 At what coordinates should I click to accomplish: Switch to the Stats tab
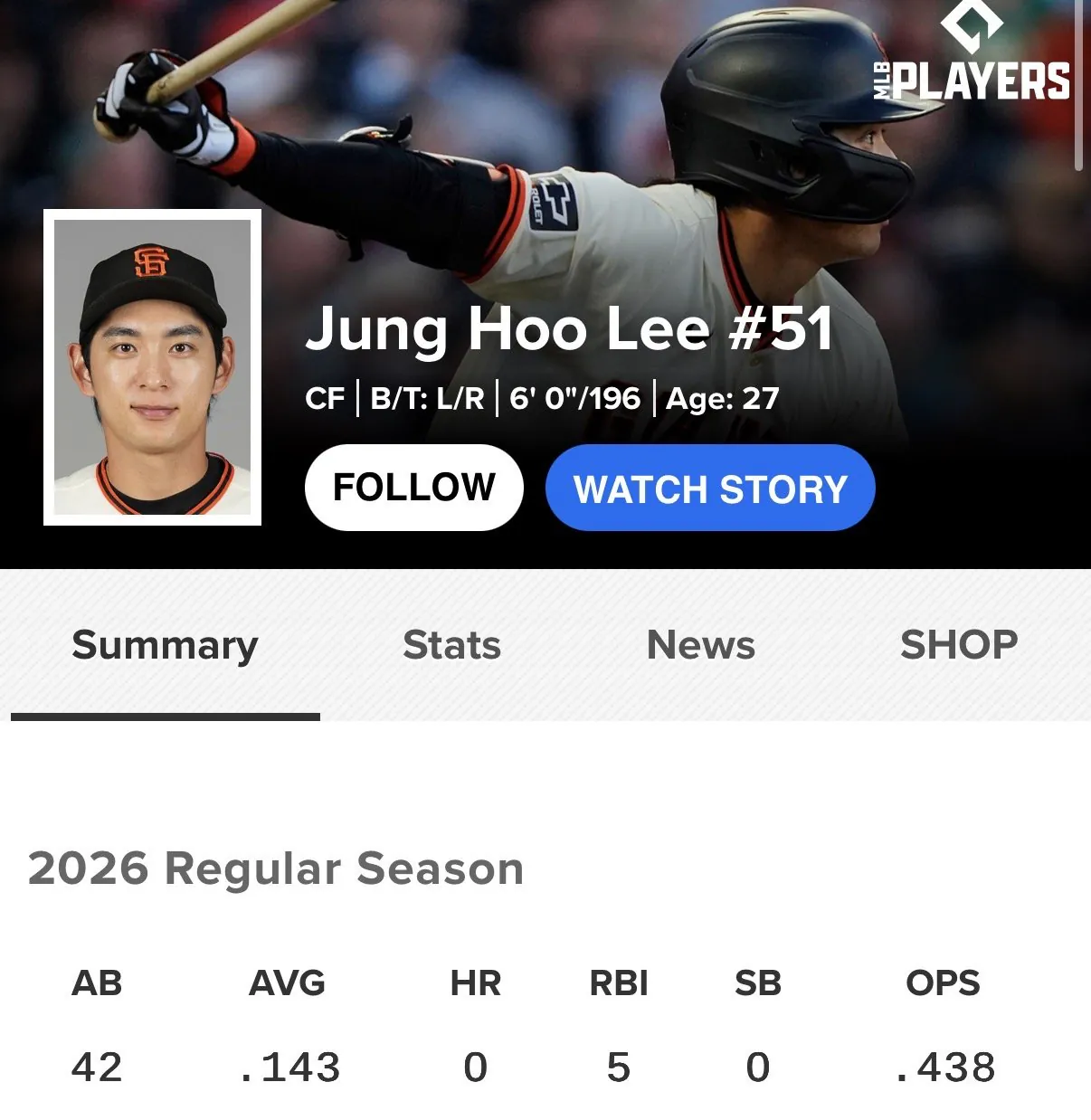(x=451, y=646)
